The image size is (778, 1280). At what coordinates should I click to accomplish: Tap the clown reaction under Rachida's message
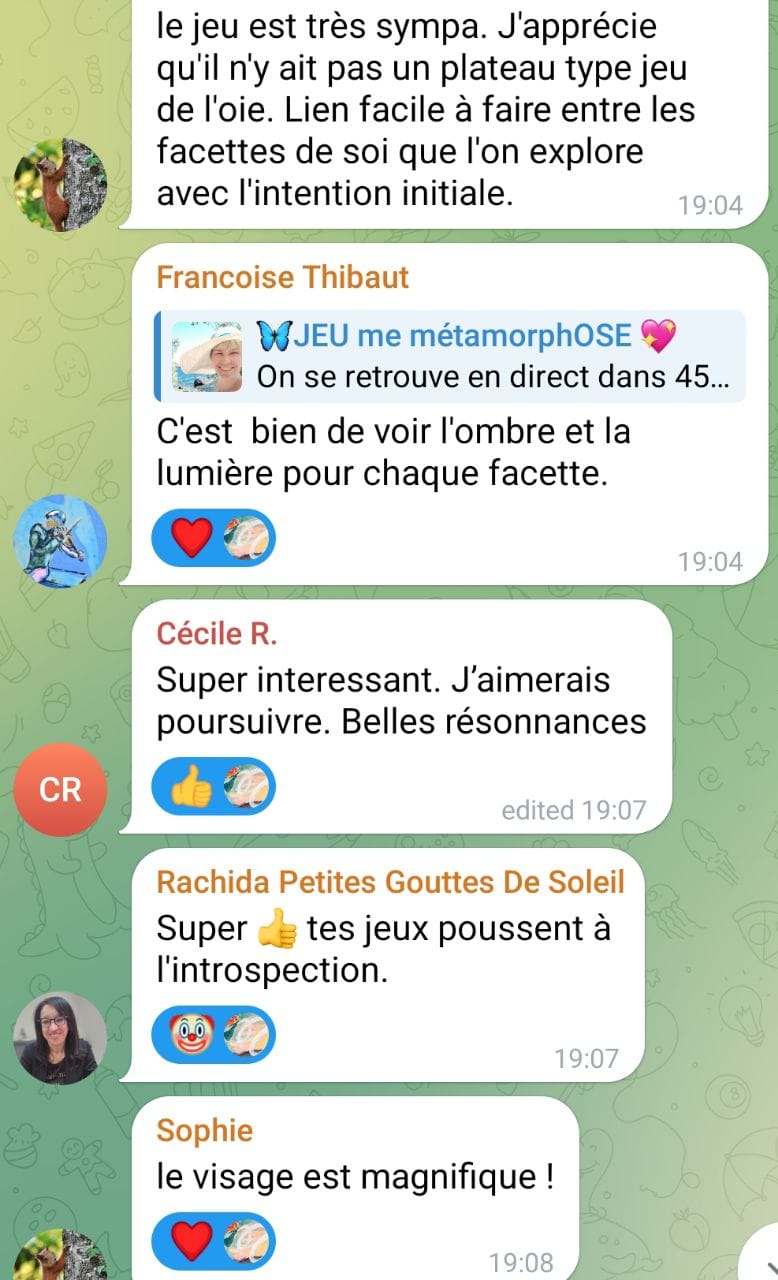pyautogui.click(x=190, y=1035)
